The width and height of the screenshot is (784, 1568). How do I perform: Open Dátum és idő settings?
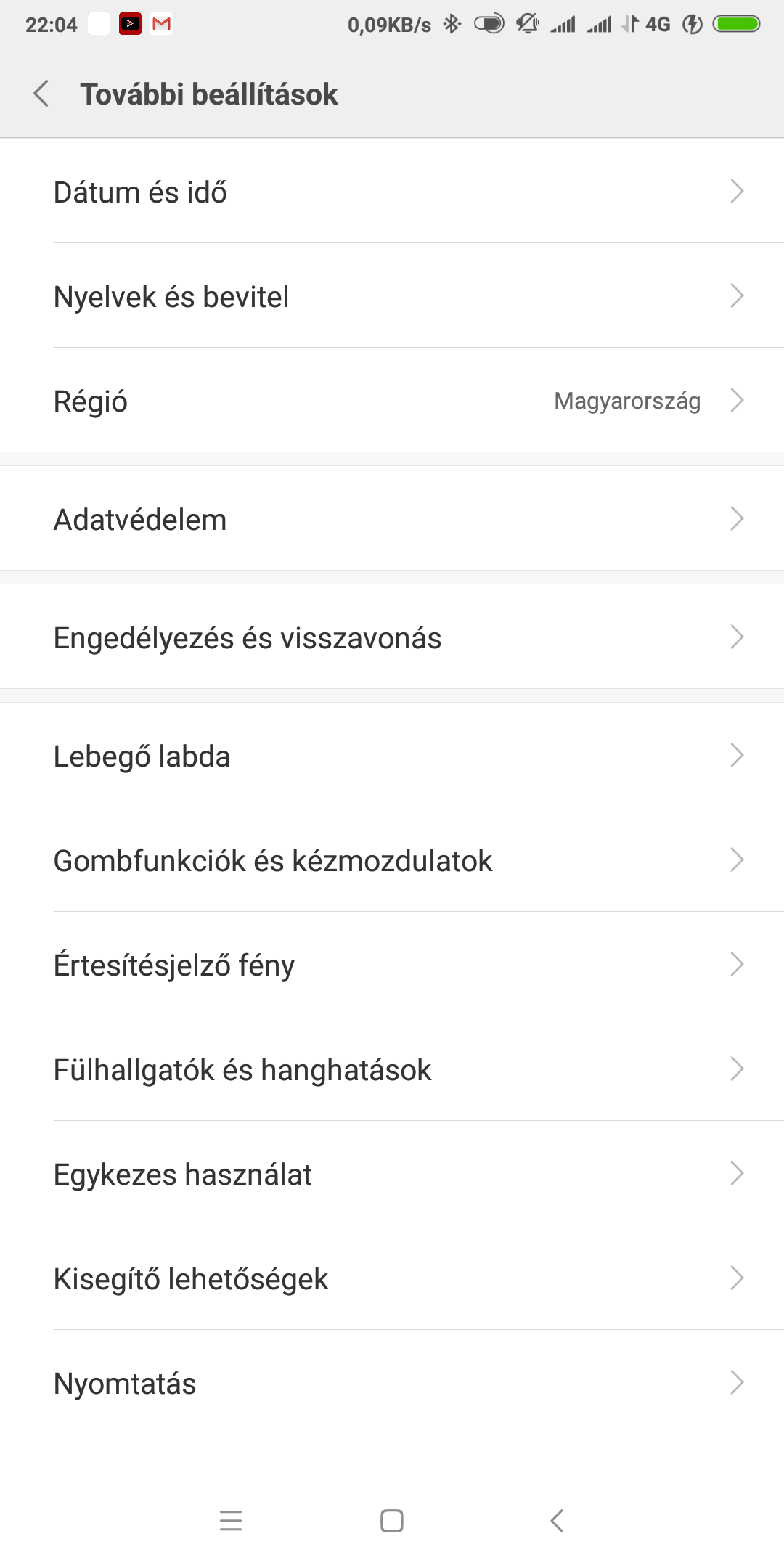coord(392,191)
